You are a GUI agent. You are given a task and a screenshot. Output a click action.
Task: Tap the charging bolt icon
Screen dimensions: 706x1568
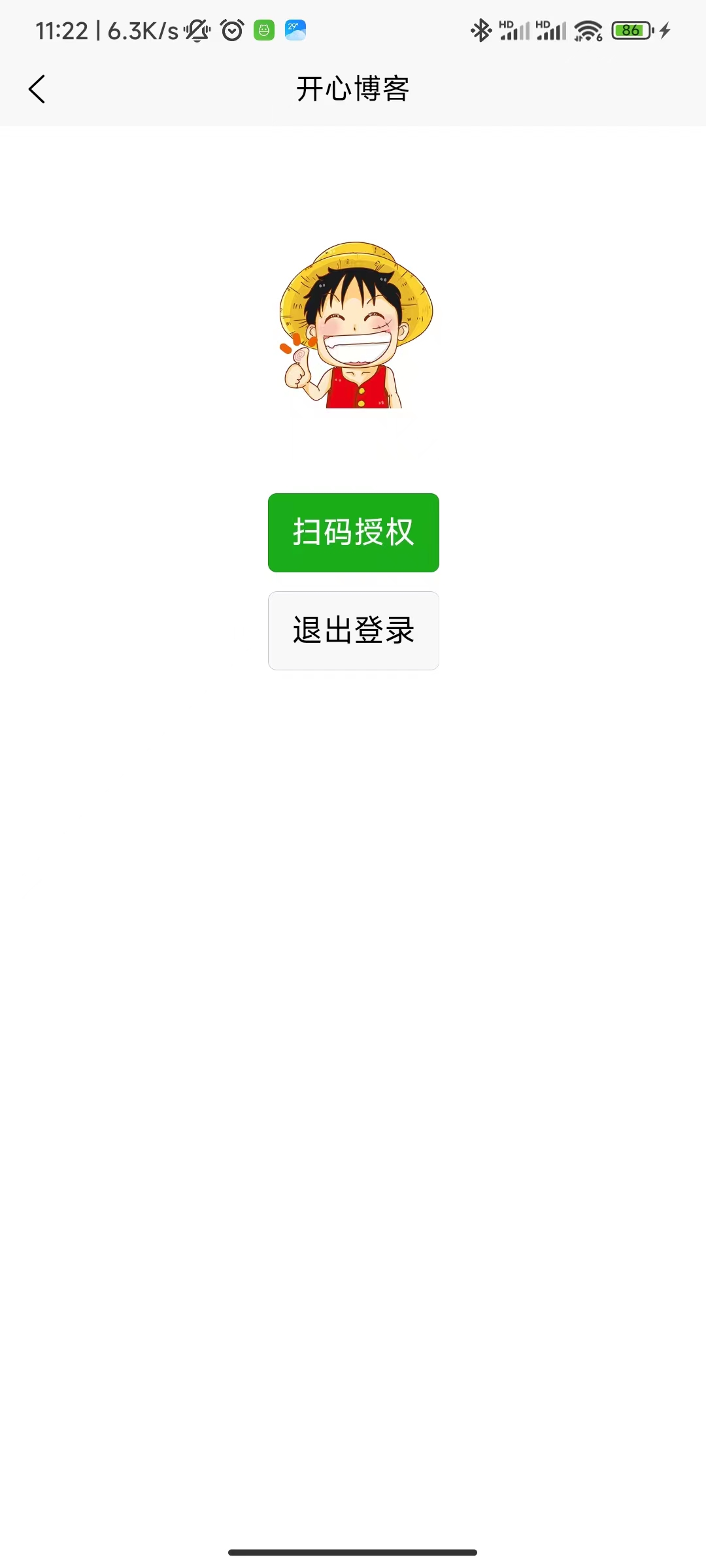click(664, 29)
